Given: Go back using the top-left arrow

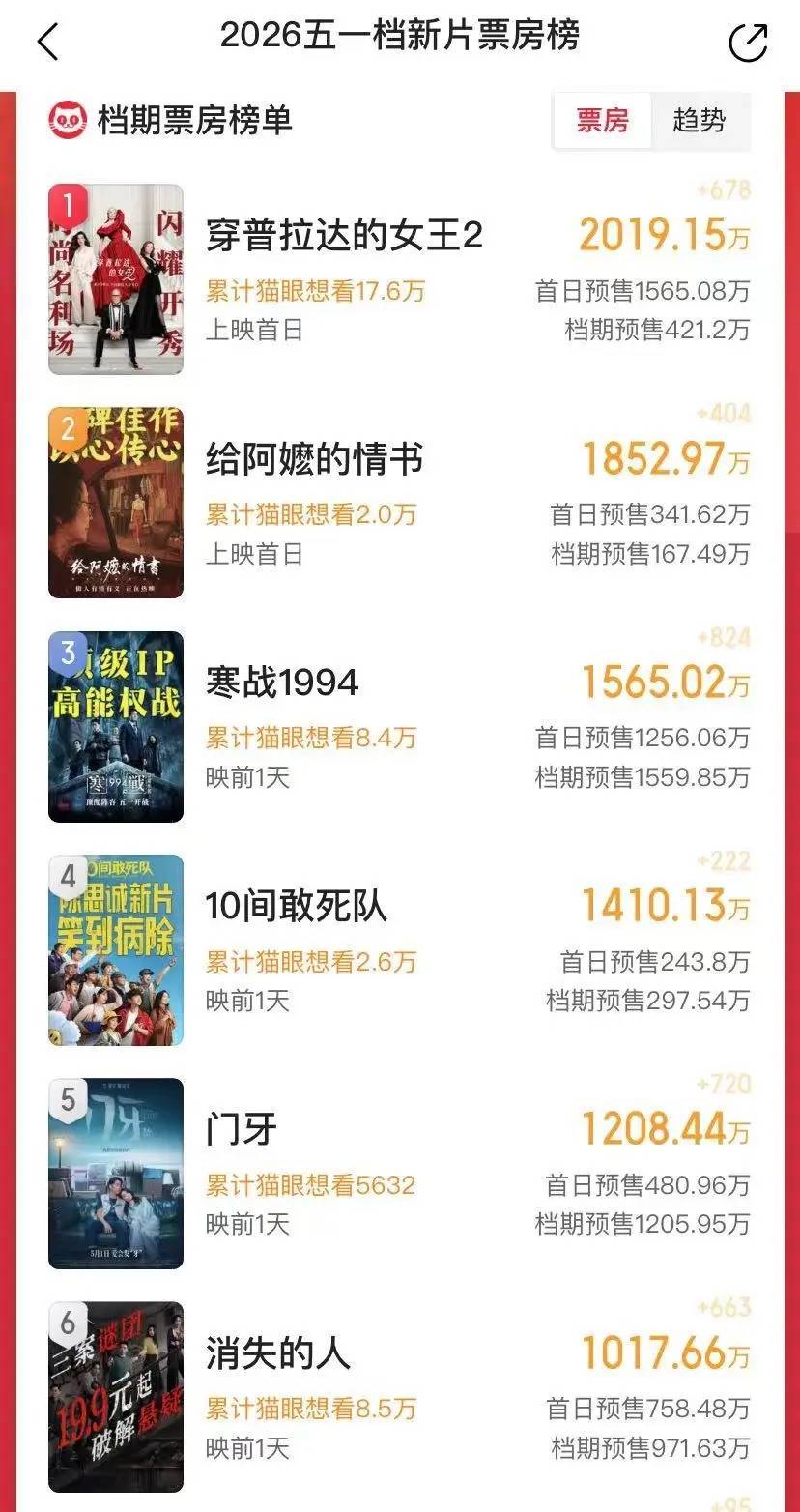Looking at the screenshot, I should point(47,42).
